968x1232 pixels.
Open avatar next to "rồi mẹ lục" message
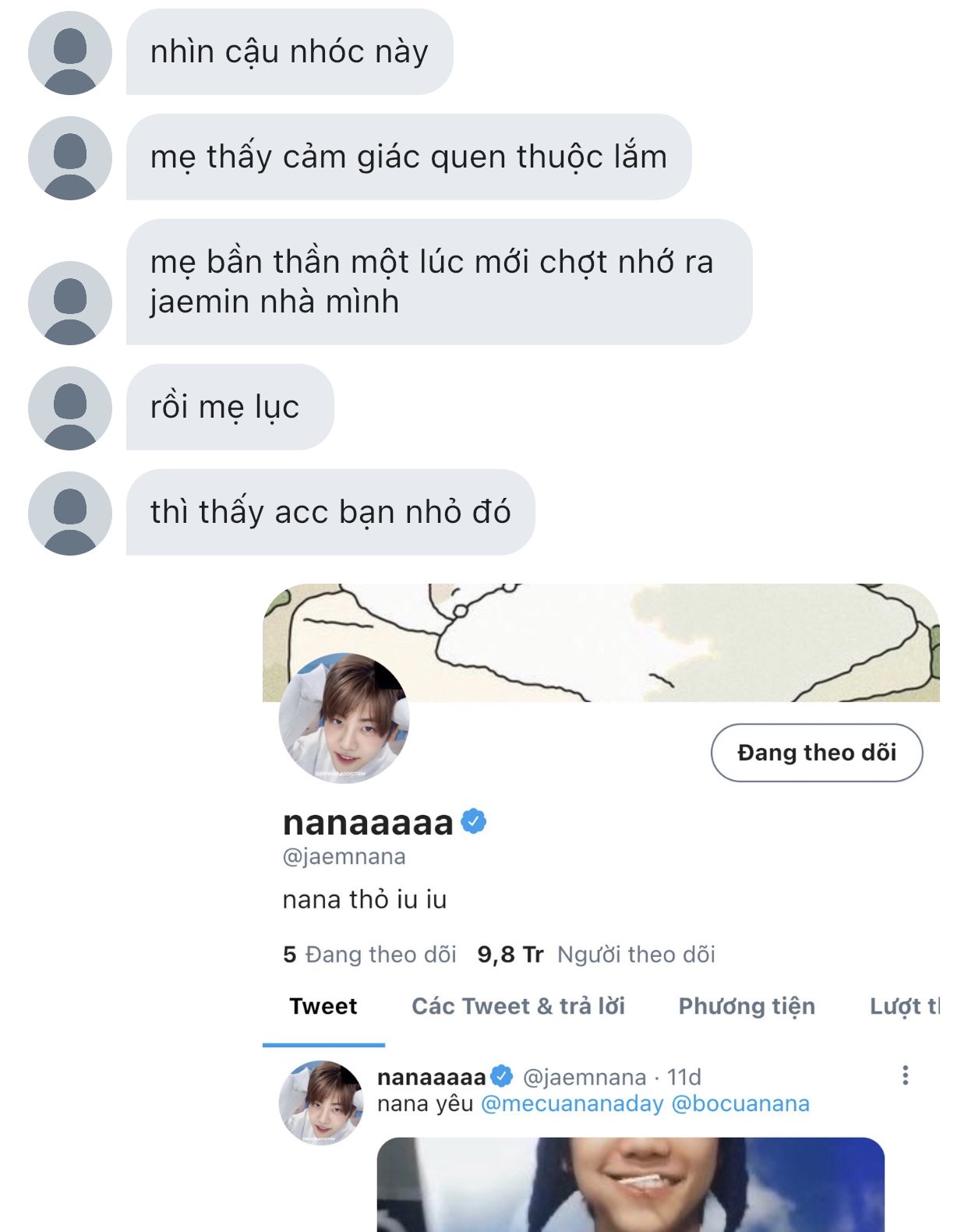(70, 408)
